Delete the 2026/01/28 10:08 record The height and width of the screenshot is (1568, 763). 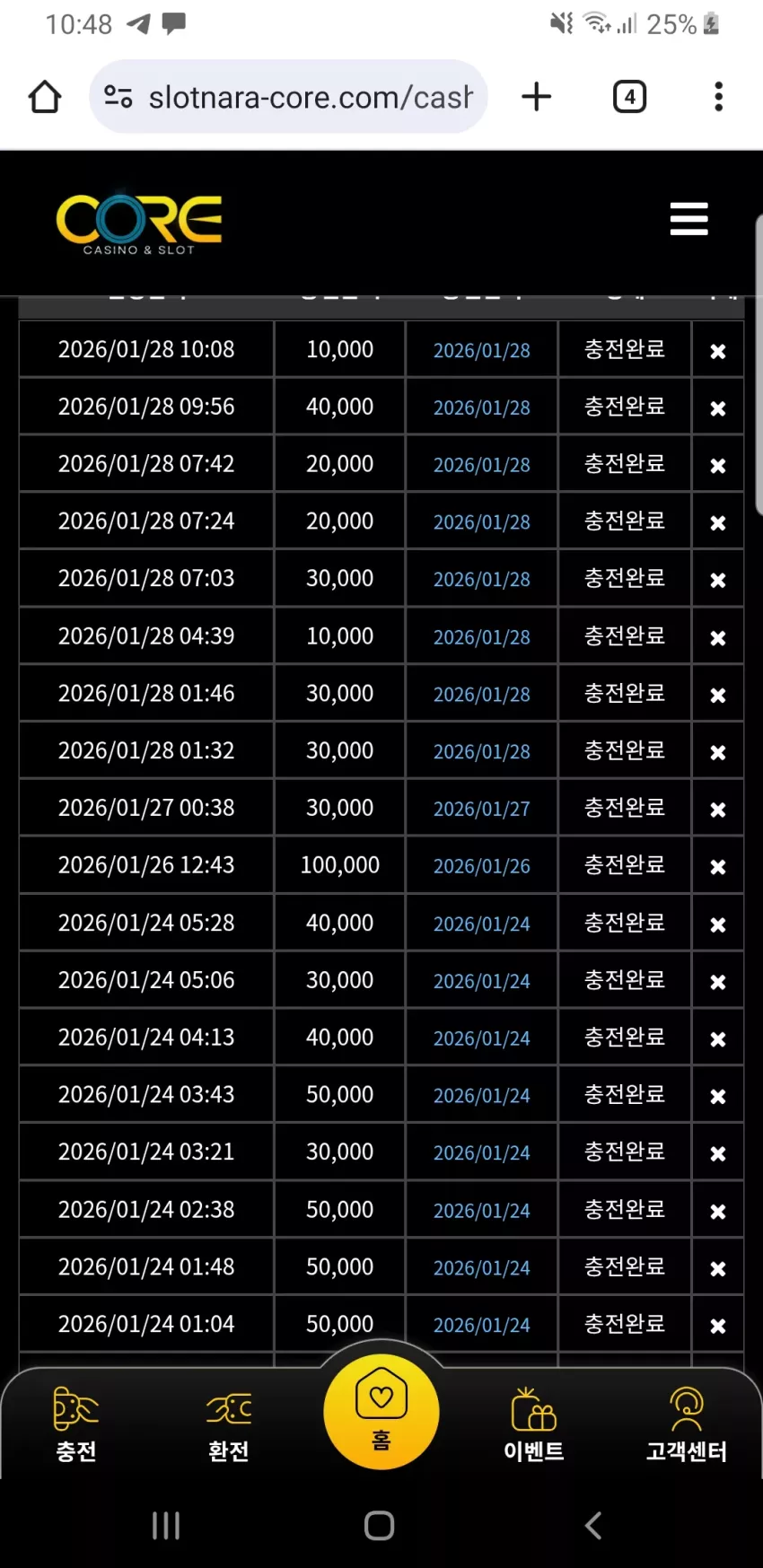click(718, 351)
